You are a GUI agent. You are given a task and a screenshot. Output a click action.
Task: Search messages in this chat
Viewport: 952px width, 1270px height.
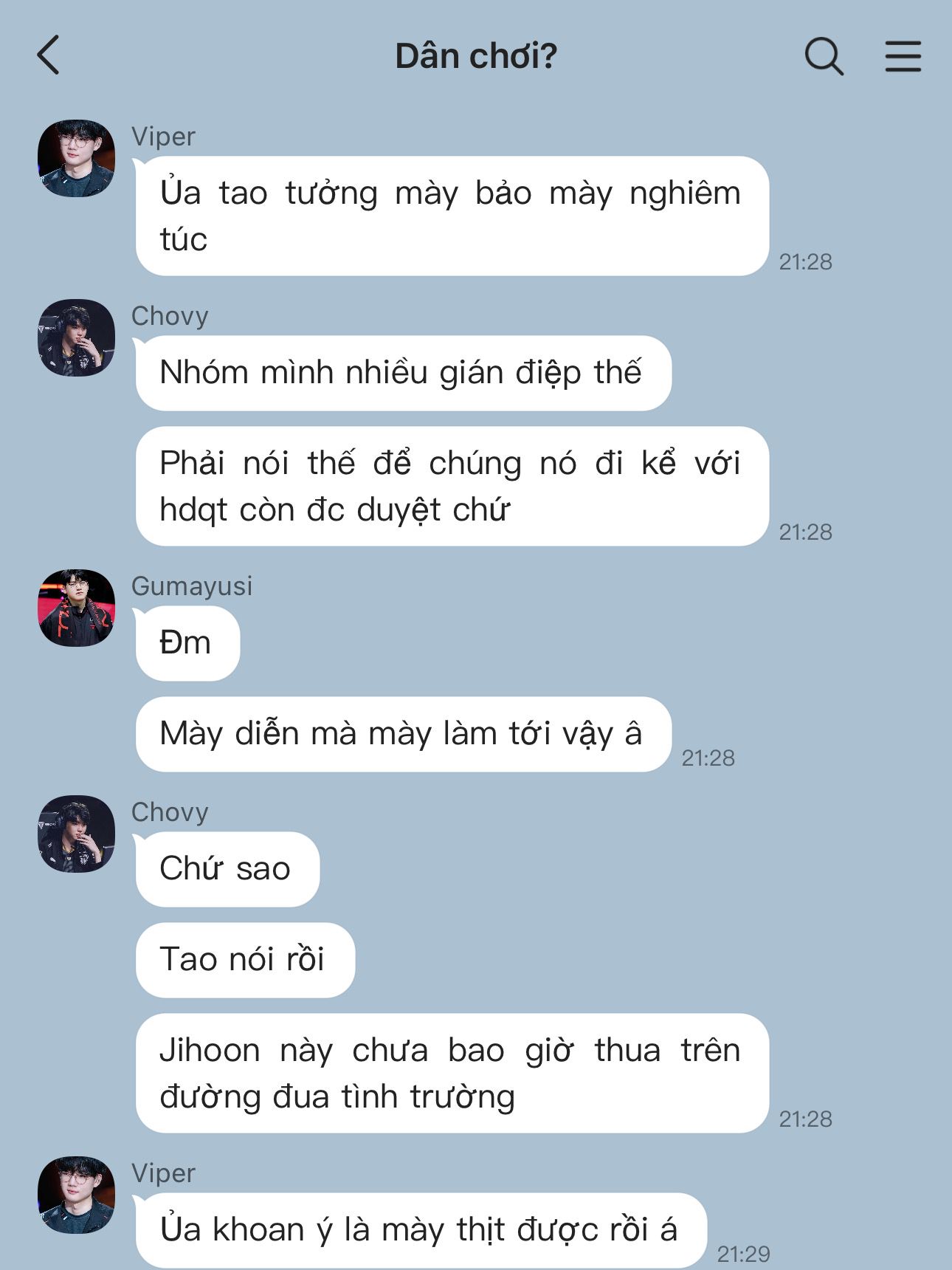[824, 56]
